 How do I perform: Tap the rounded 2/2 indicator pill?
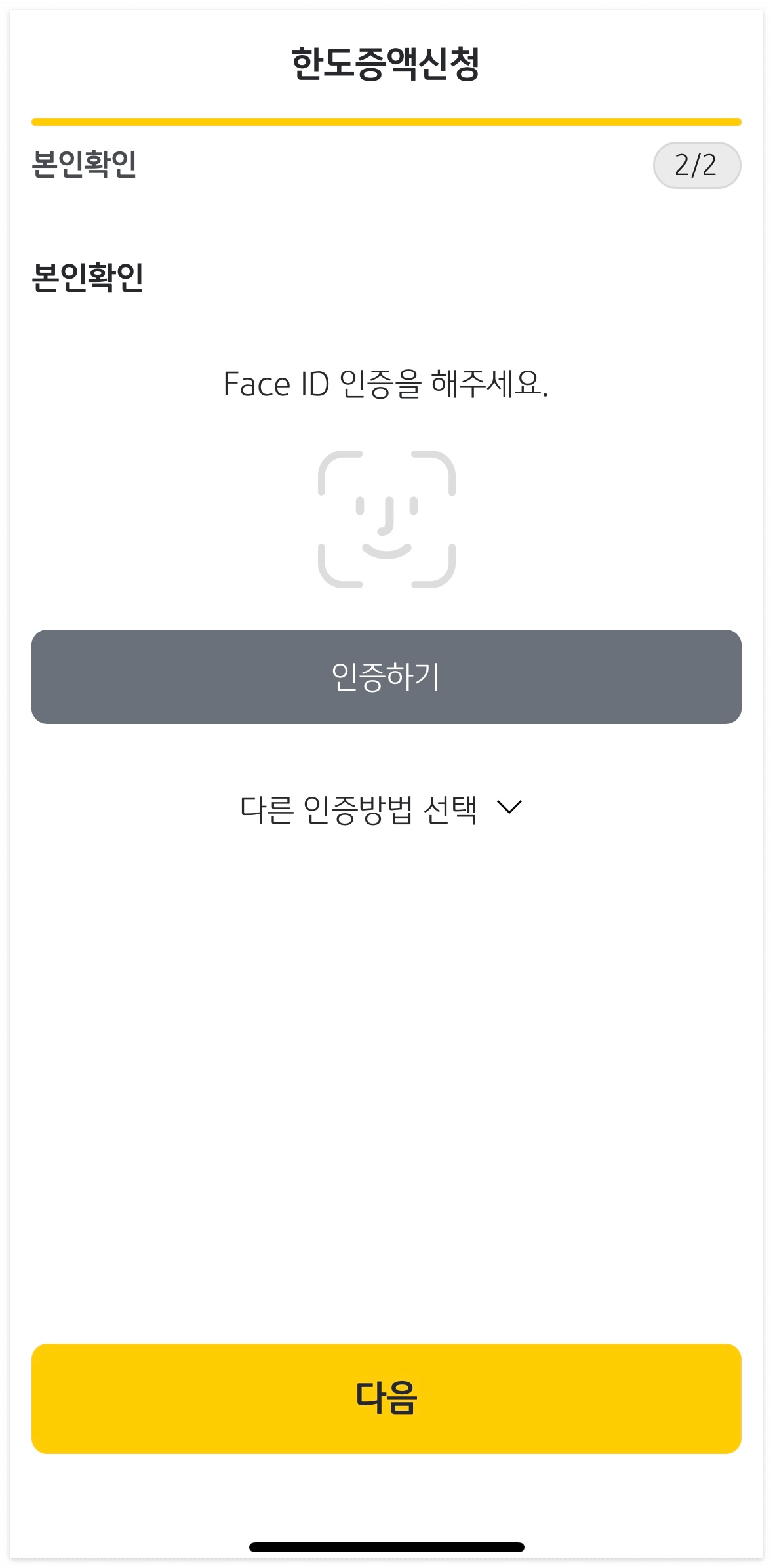tap(697, 165)
